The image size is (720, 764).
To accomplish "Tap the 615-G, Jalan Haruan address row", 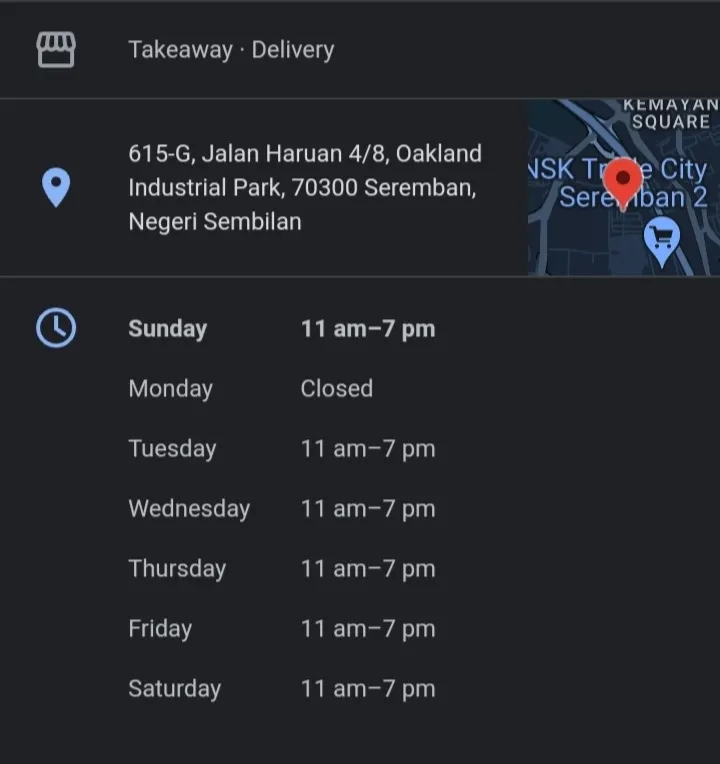I will tap(304, 187).
